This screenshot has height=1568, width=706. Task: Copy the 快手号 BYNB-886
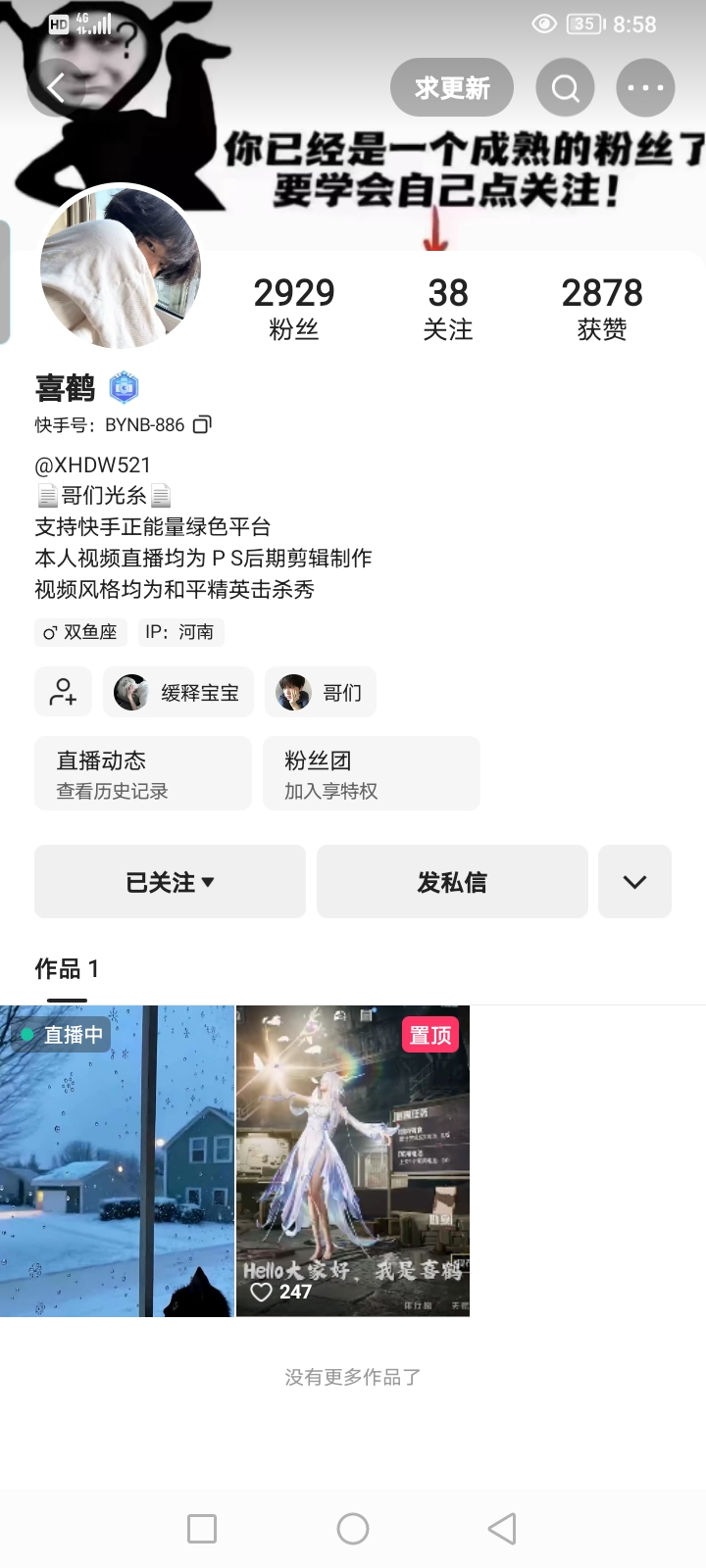pos(202,424)
